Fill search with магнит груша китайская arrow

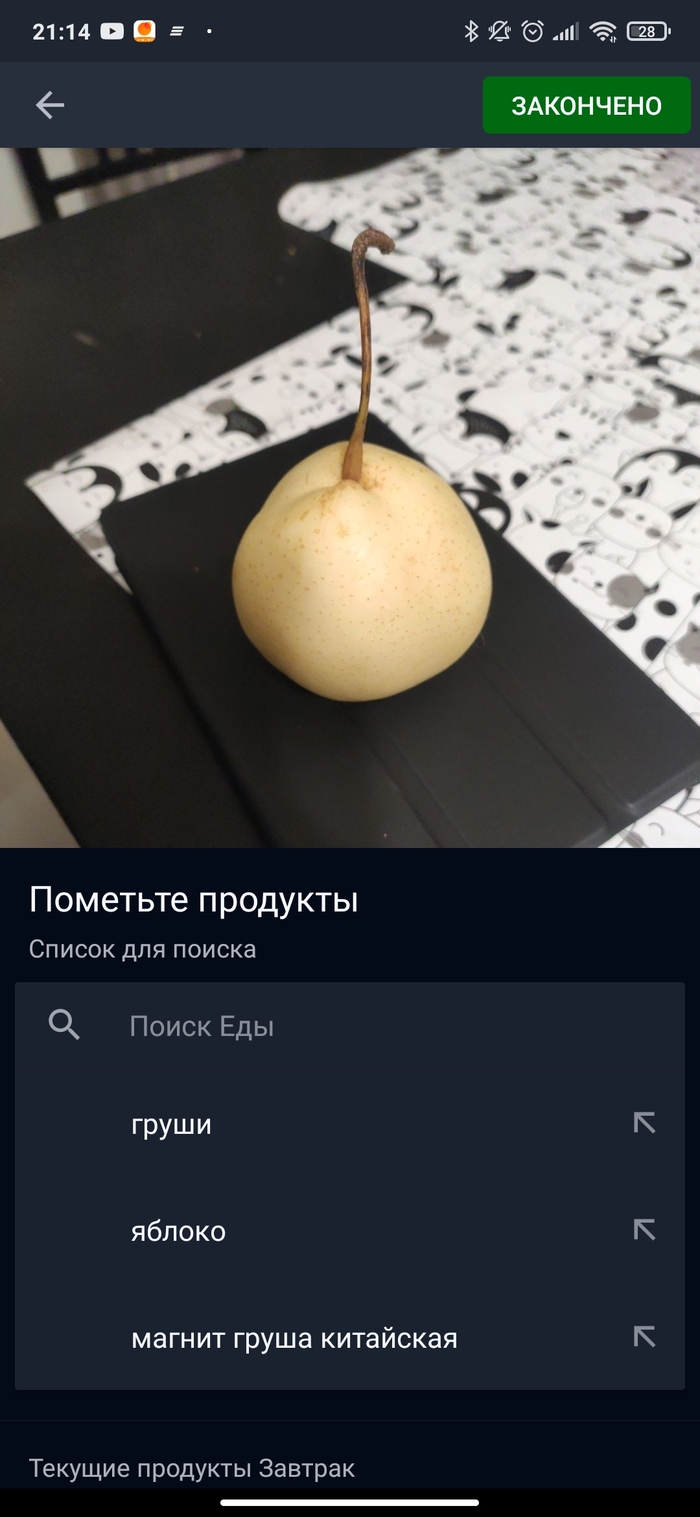coord(644,1337)
